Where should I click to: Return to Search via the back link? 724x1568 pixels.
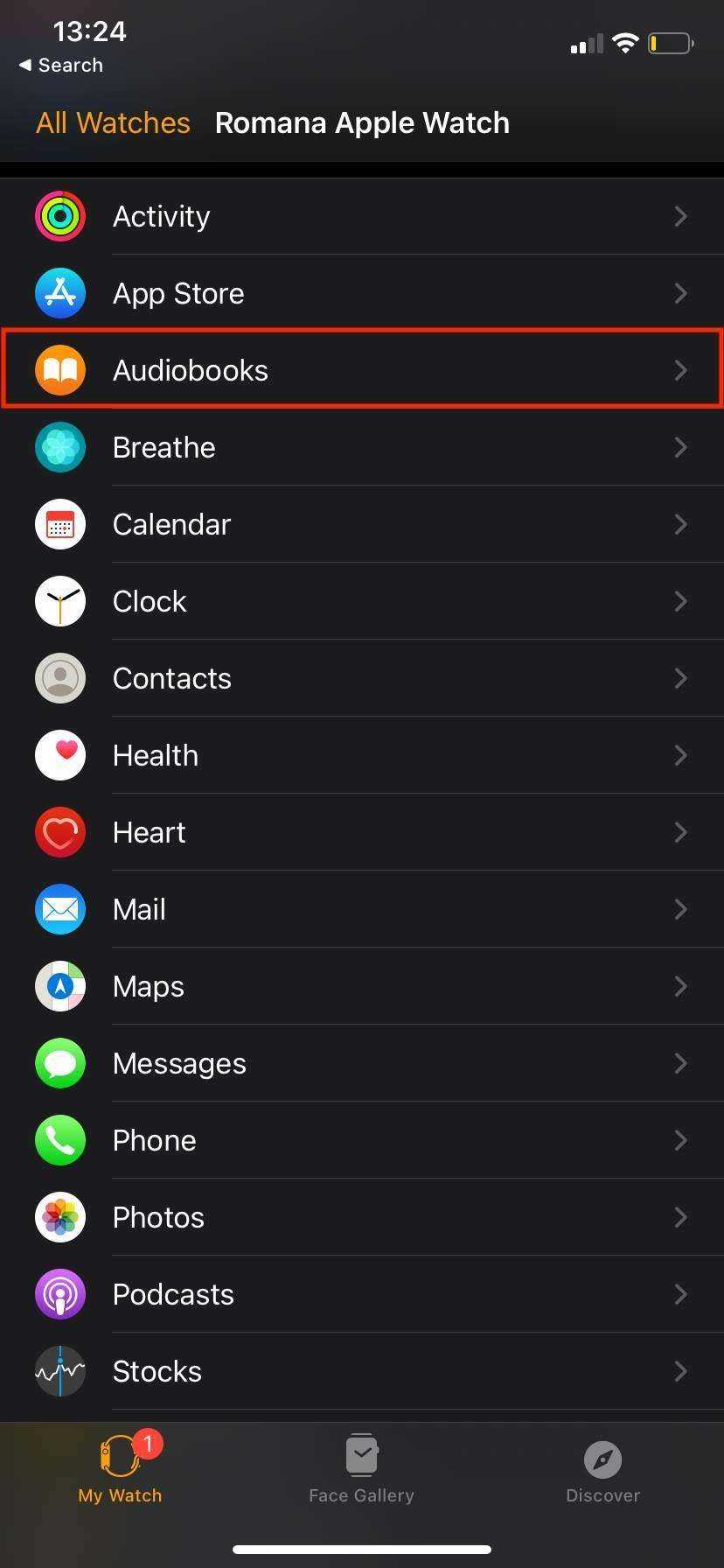tap(61, 66)
